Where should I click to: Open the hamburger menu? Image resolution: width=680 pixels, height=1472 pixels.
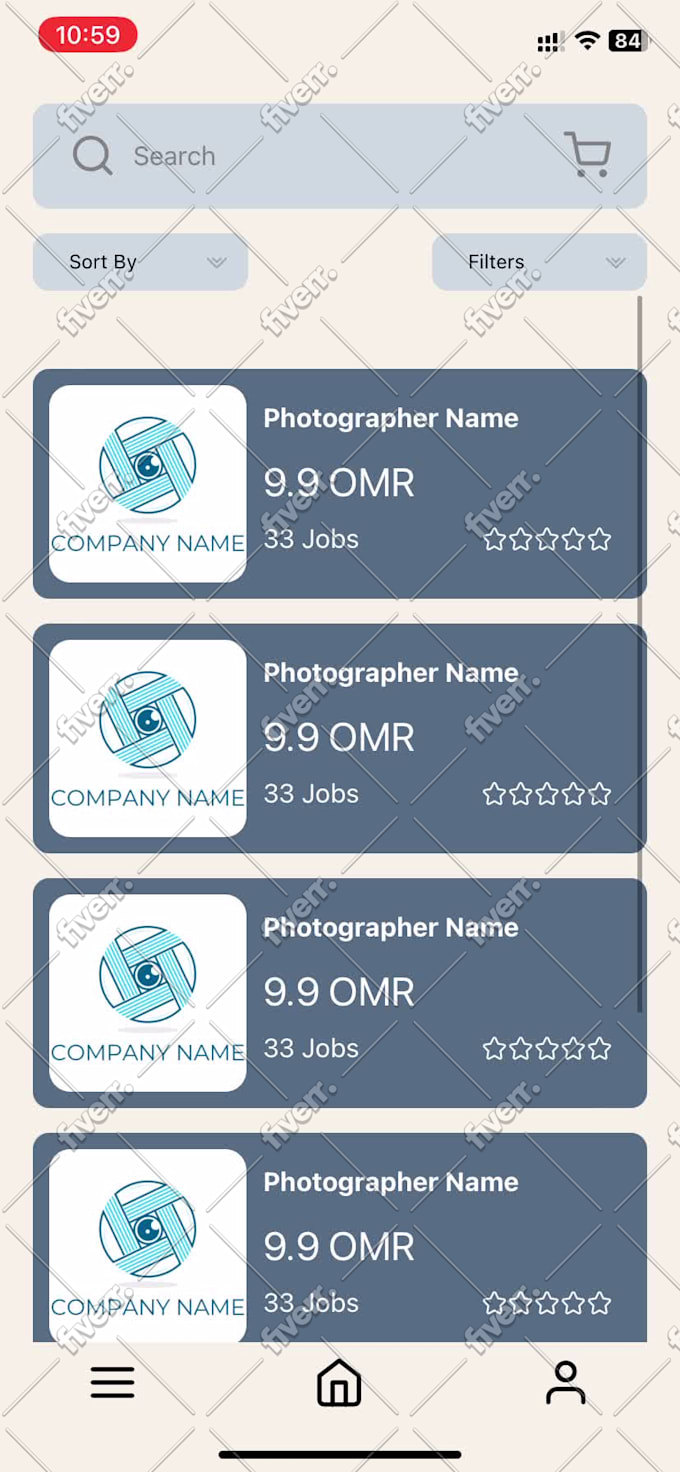pos(112,1382)
